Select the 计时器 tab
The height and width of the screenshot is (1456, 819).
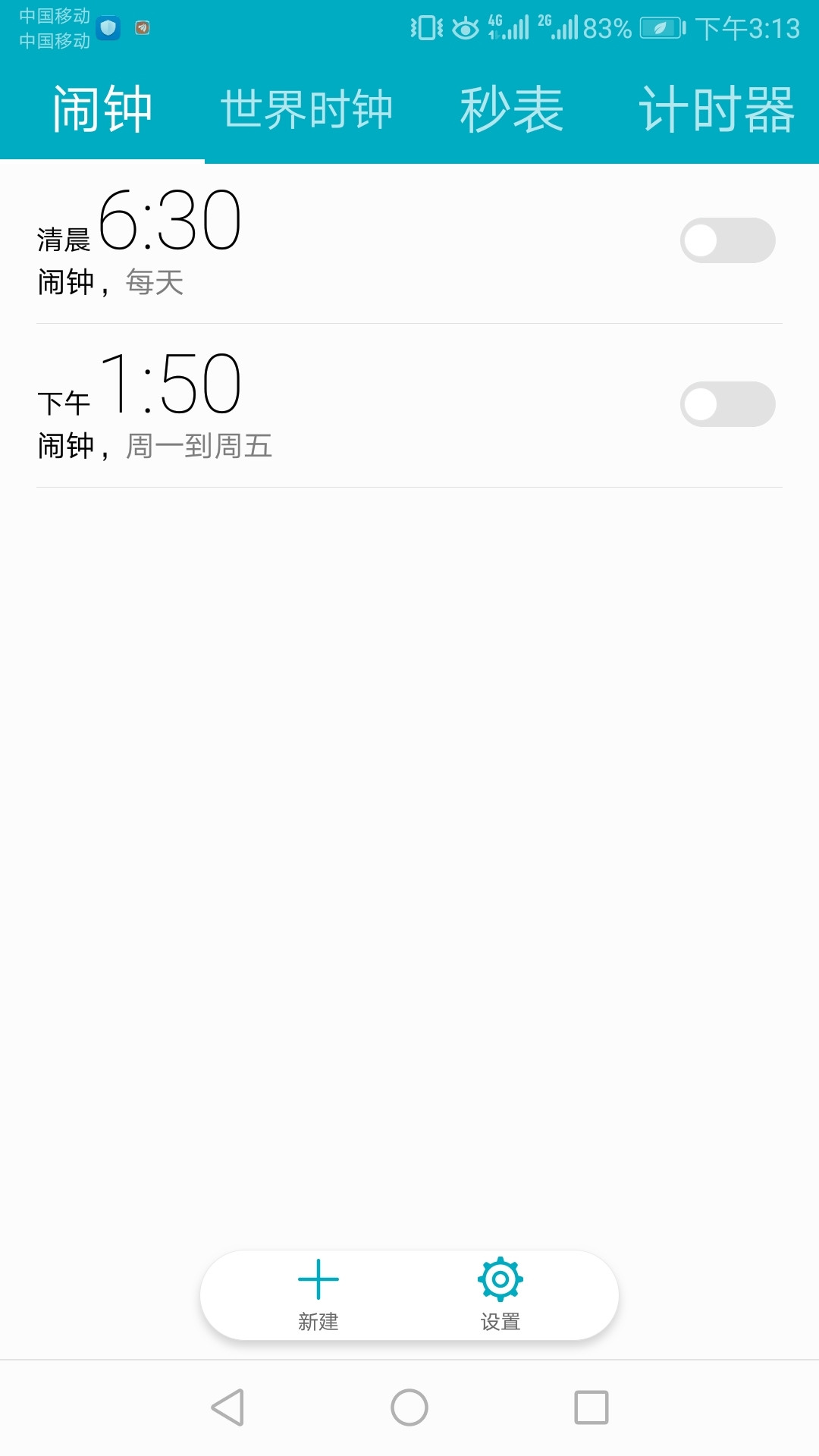[717, 109]
